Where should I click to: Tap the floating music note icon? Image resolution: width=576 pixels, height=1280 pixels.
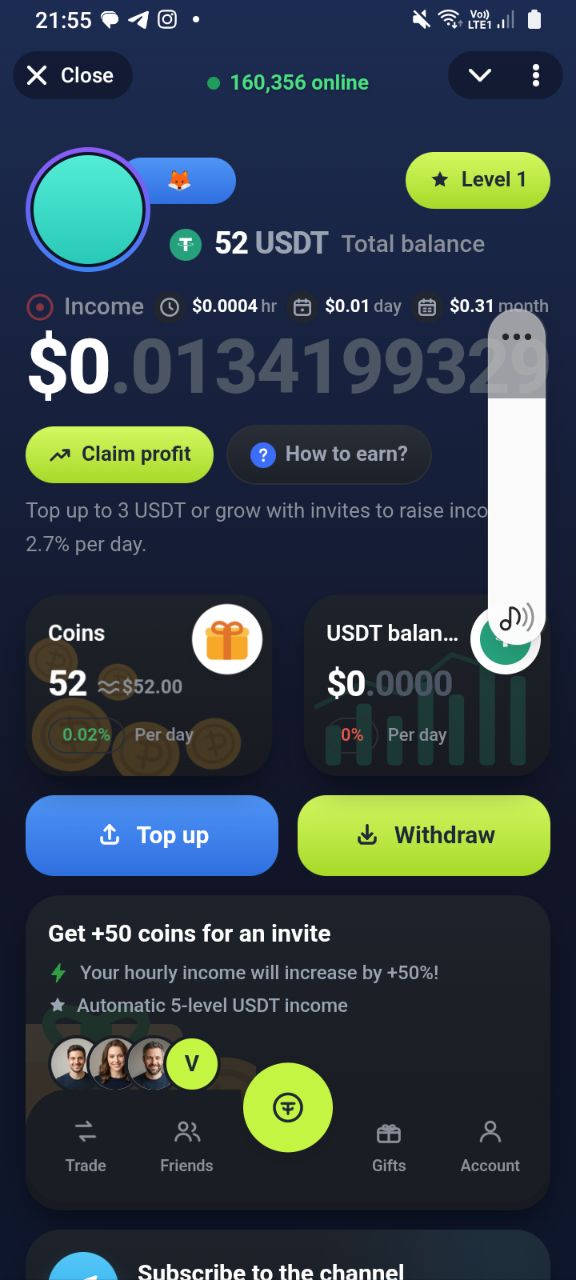coord(516,618)
